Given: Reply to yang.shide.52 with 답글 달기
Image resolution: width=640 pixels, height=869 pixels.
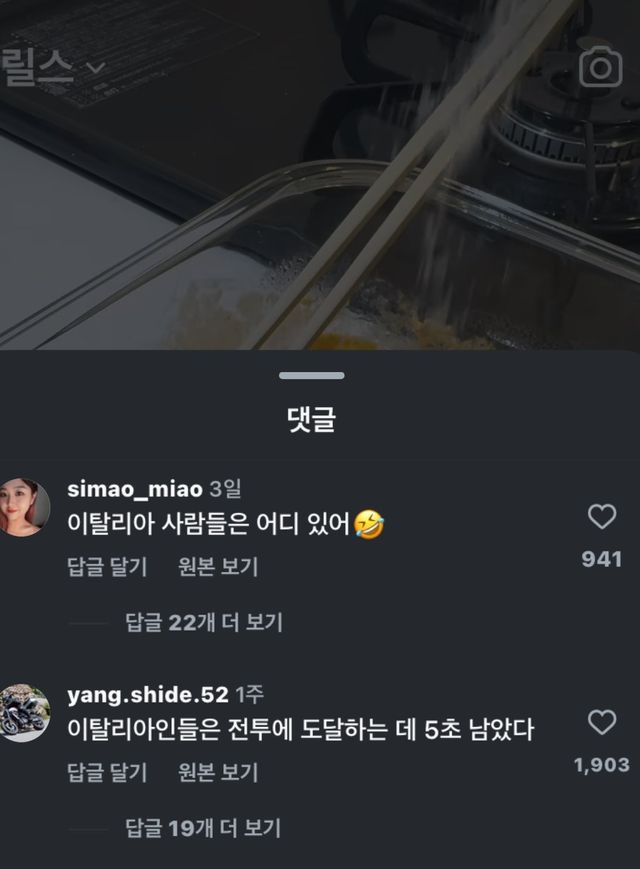Looking at the screenshot, I should (x=107, y=772).
